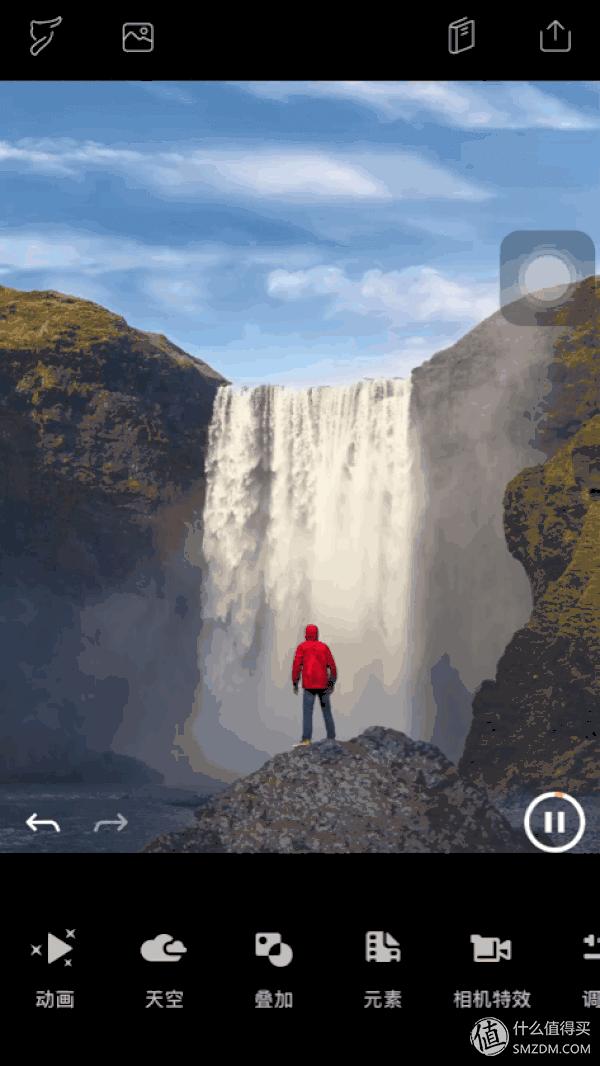Screen dimensions: 600x1066
Task: Open the photo gallery picker
Action: pyautogui.click(x=138, y=37)
